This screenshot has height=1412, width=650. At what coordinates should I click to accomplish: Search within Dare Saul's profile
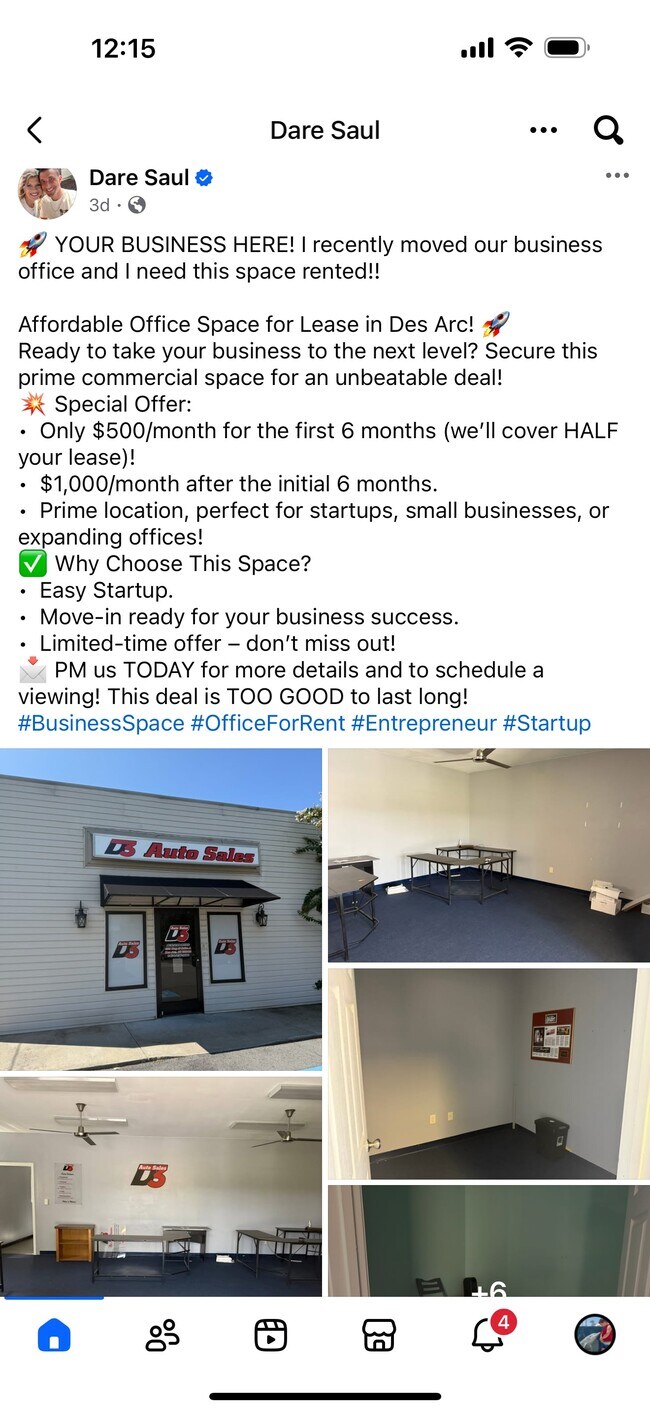(608, 130)
